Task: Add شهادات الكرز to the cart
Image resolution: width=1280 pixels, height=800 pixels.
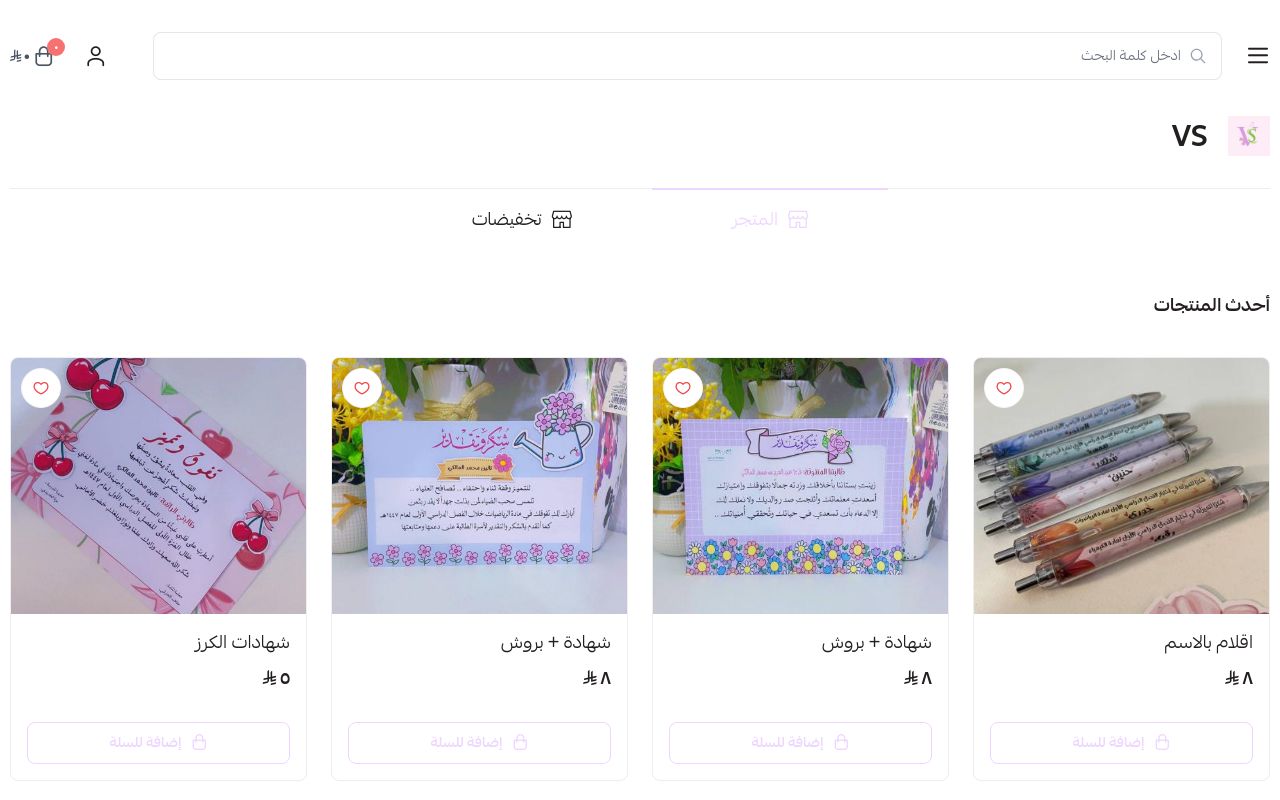Action: (158, 743)
